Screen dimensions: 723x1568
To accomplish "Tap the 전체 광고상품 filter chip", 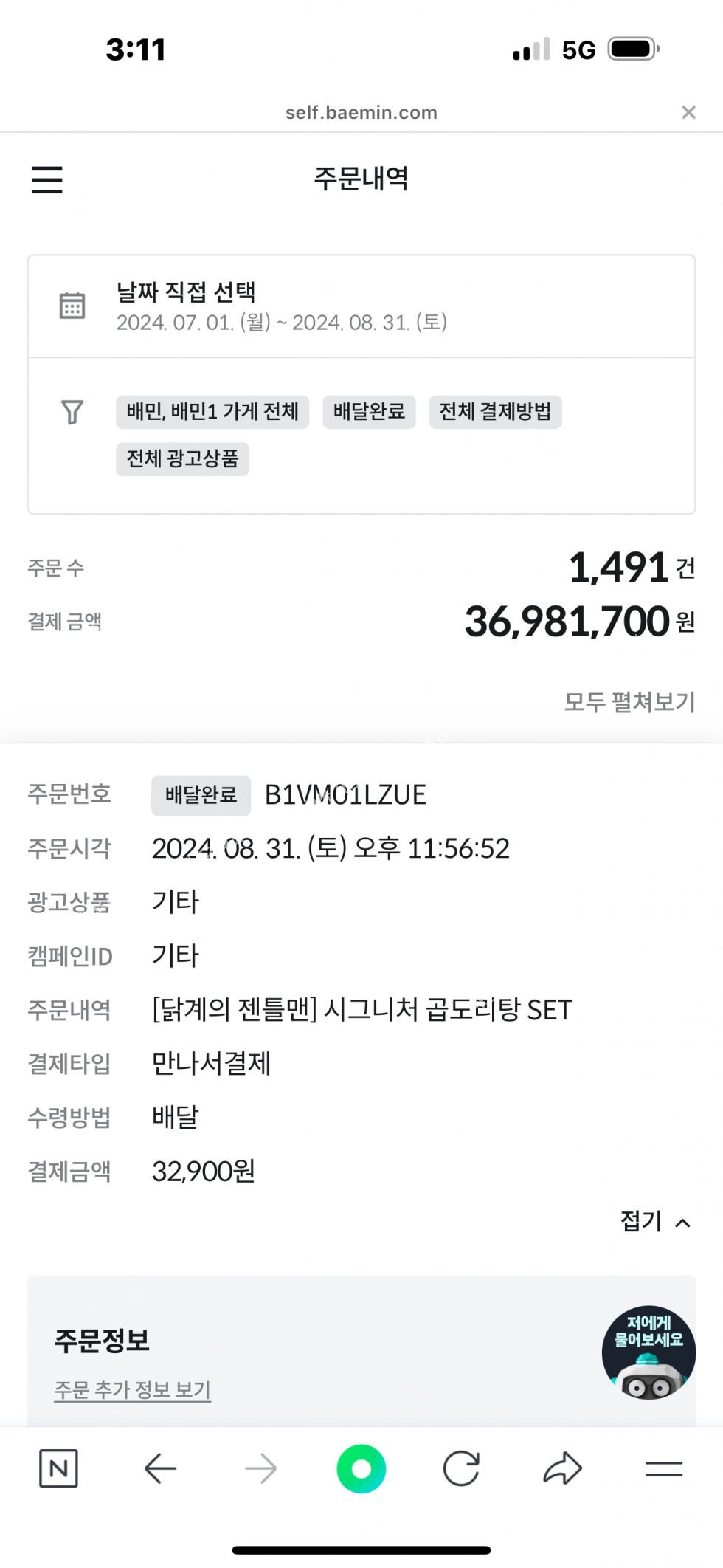I will (x=182, y=459).
